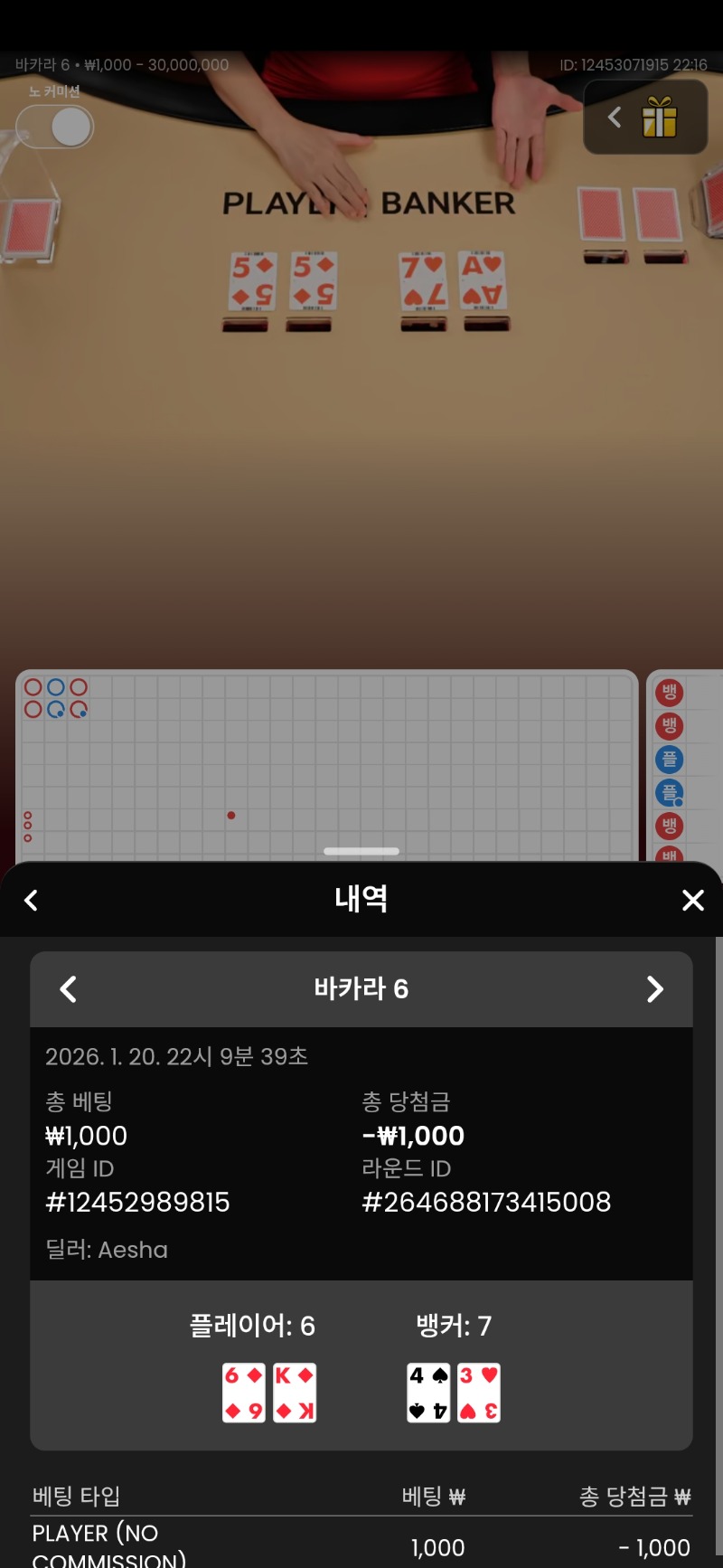Close the 내역 history panel
Image resolution: width=723 pixels, height=1568 pixels.
click(692, 900)
